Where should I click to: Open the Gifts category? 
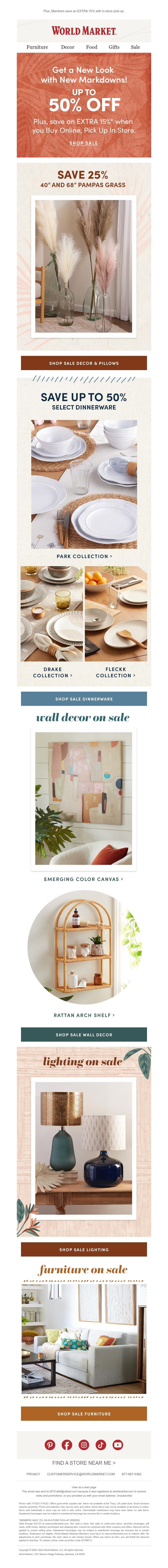[114, 47]
